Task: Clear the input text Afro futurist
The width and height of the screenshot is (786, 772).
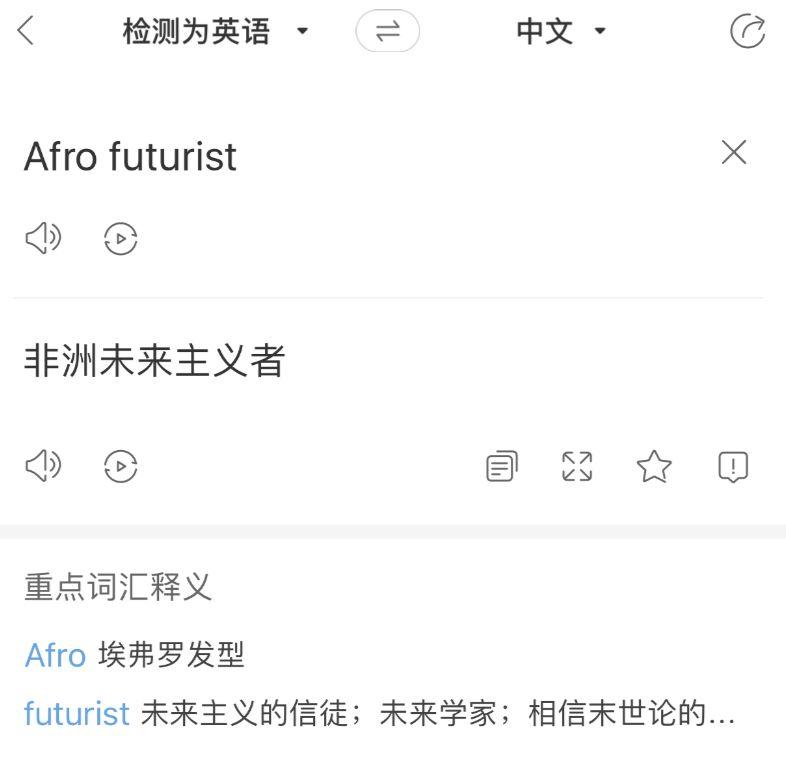Action: coord(734,153)
